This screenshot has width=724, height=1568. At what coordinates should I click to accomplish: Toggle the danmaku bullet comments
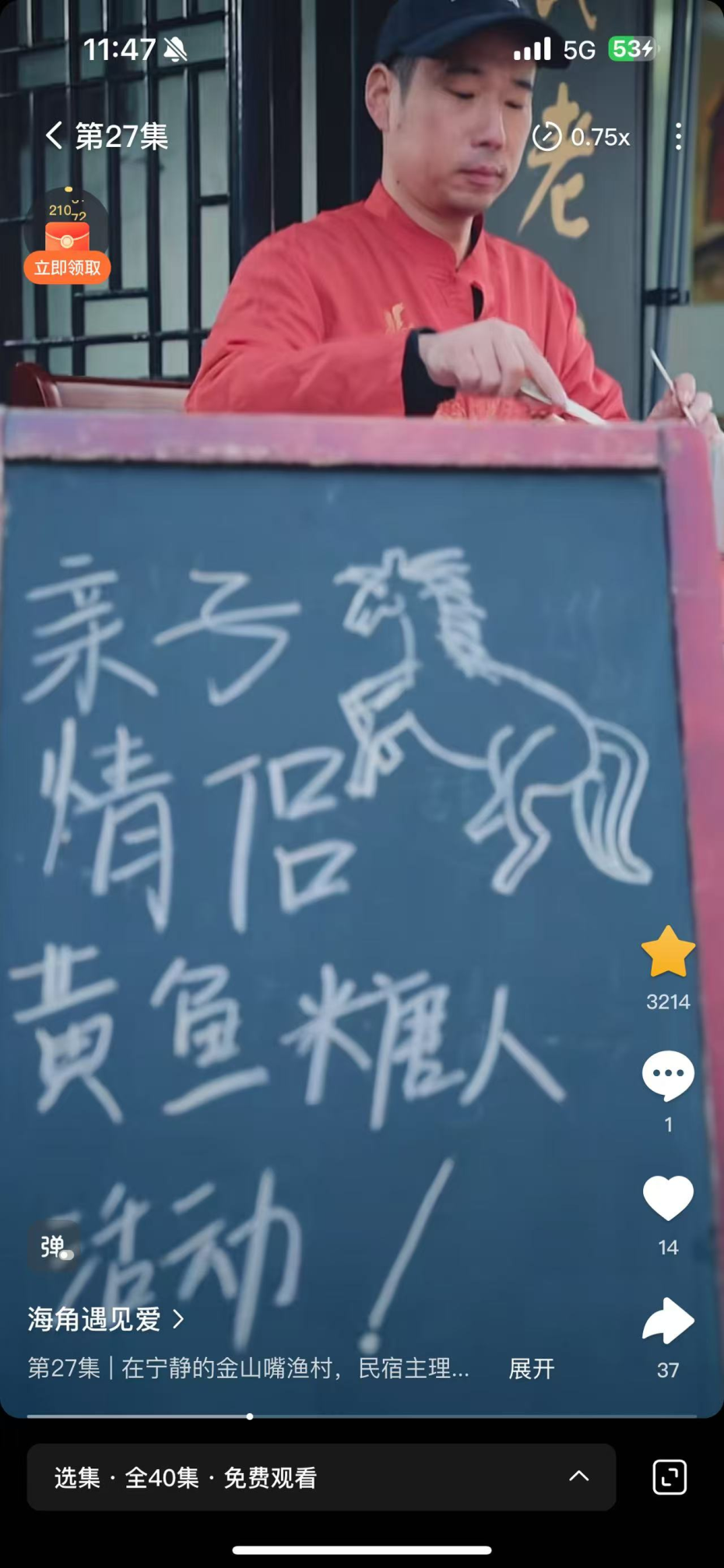click(54, 1247)
